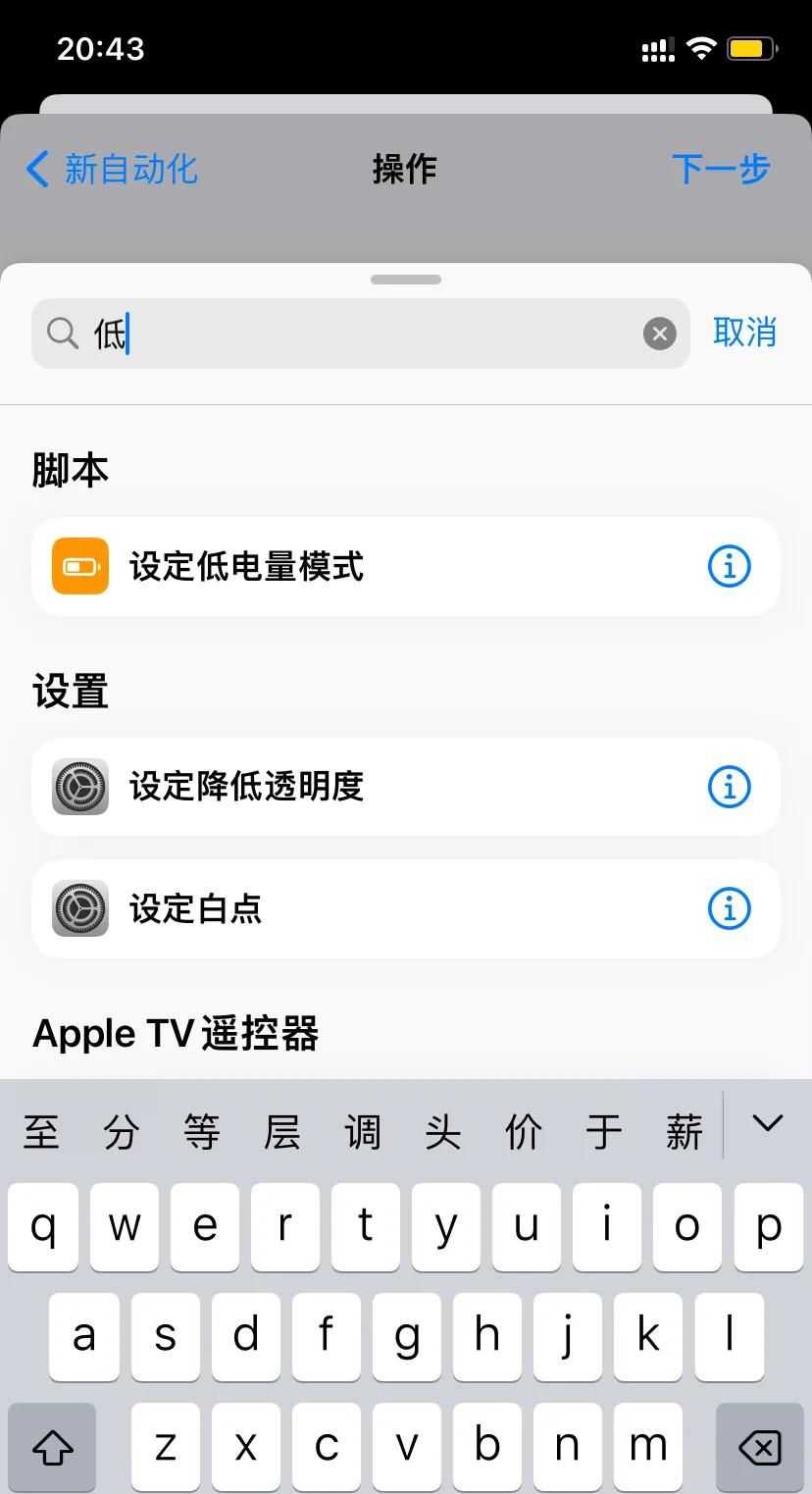This screenshot has height=1494, width=812.
Task: Tap the 下一步 button
Action: (722, 169)
